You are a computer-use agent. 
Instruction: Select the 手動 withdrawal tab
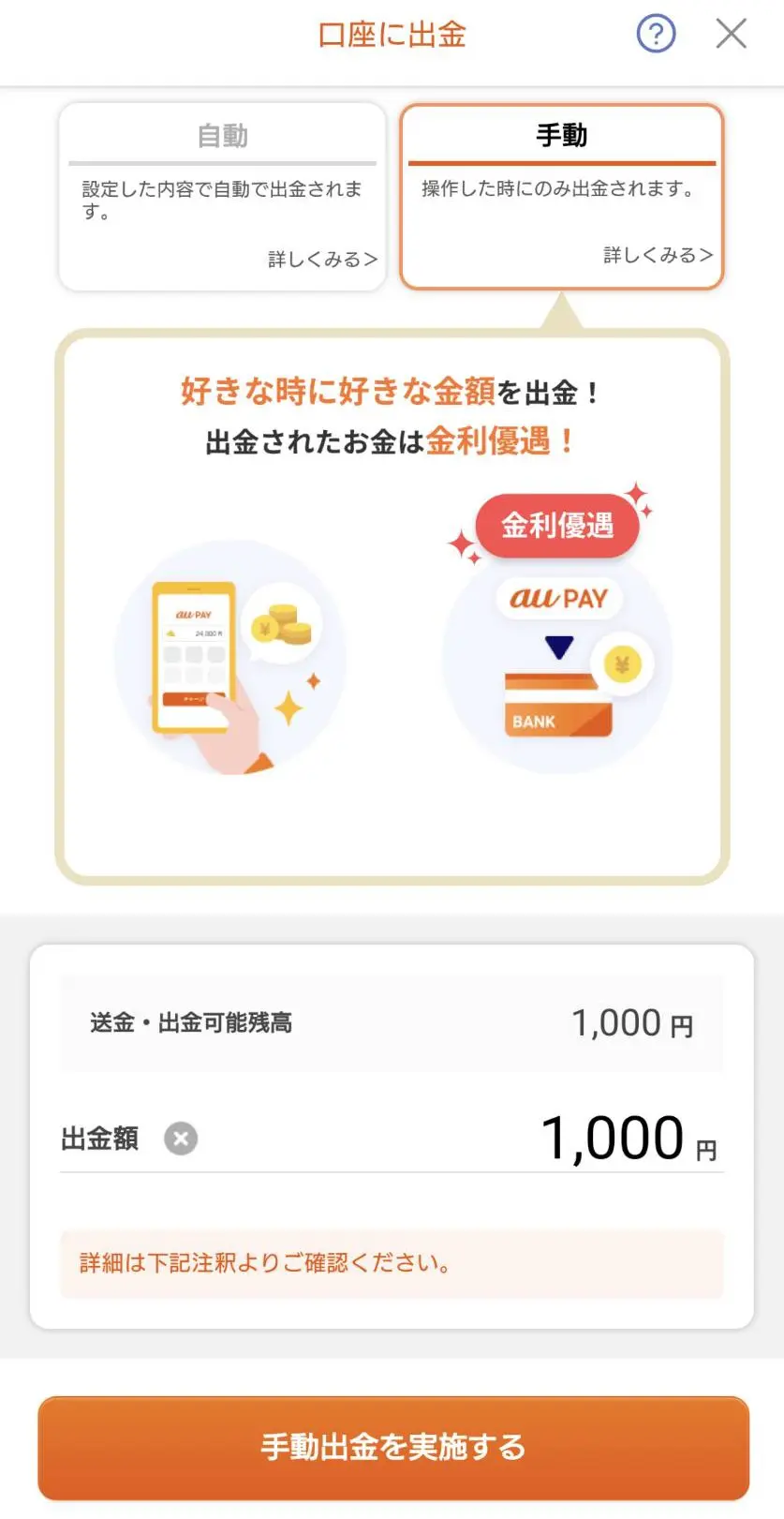561,137
